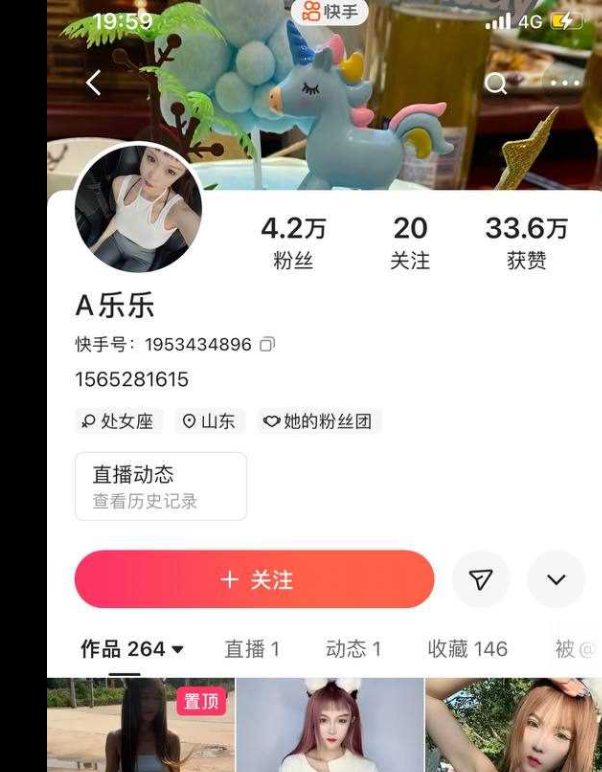Screen dimensions: 602x772
Task: Switch to the 动态 1 tab
Action: pos(353,649)
